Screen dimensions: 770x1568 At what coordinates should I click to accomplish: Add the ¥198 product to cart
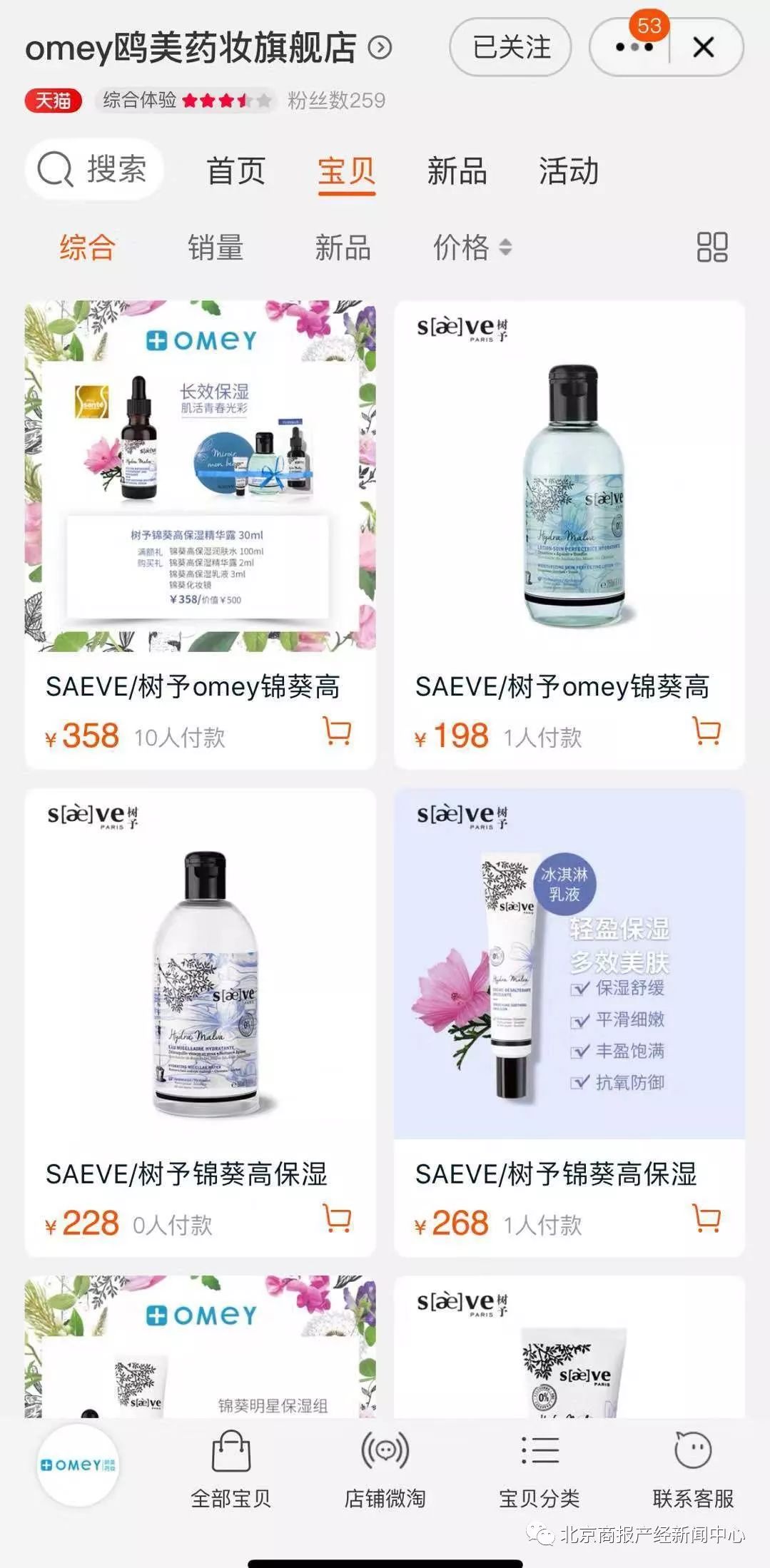coord(706,732)
